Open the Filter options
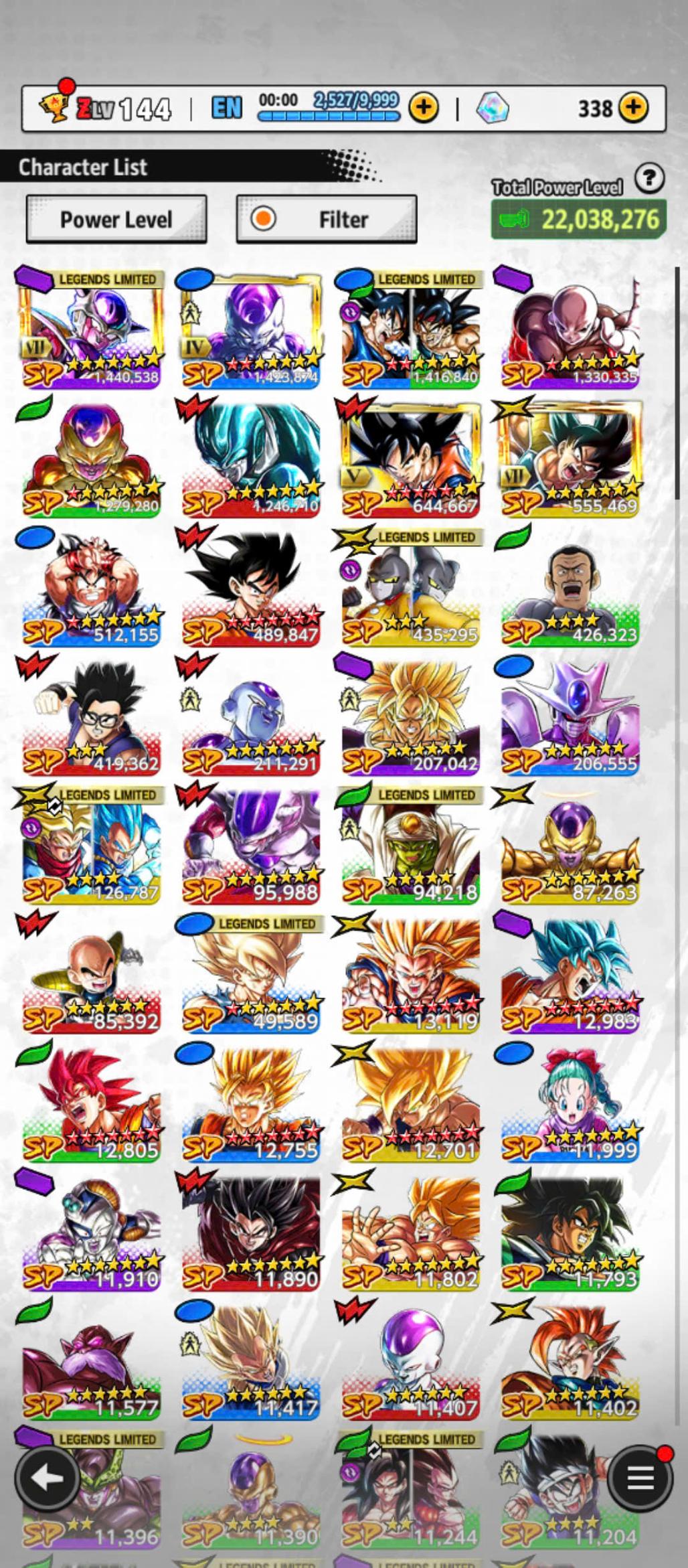 [x=327, y=220]
